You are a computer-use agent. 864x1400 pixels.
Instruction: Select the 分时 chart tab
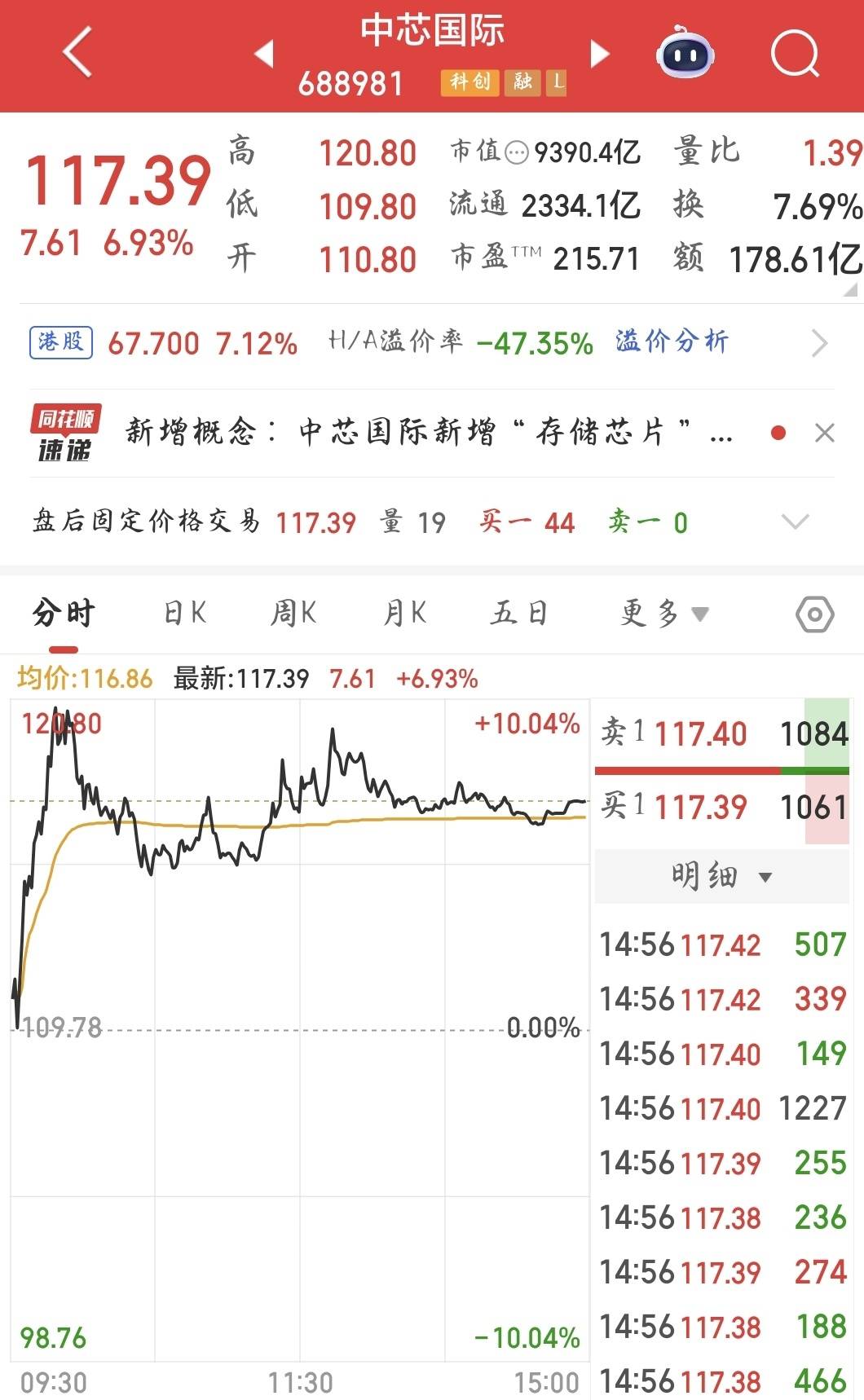[64, 613]
